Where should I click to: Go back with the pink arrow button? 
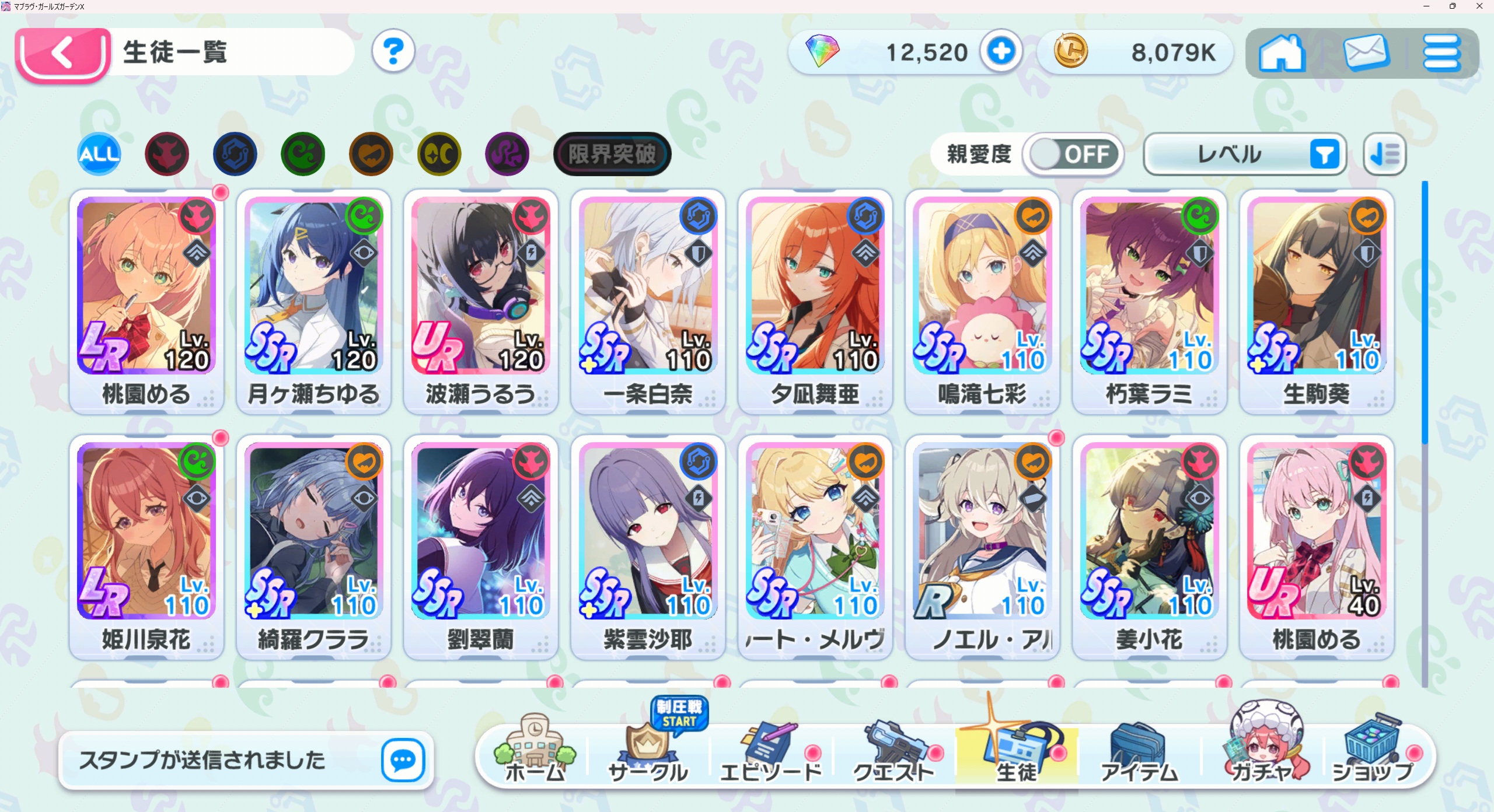(x=62, y=54)
